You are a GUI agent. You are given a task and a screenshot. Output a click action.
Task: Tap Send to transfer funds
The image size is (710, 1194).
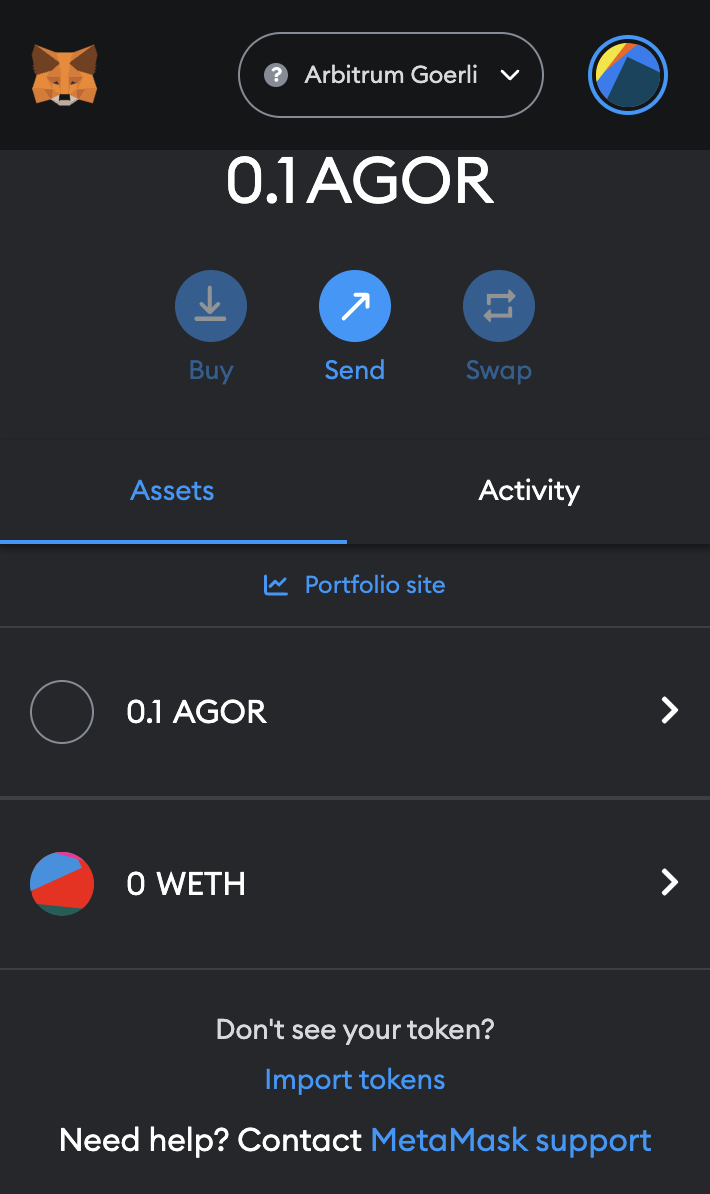click(x=355, y=327)
